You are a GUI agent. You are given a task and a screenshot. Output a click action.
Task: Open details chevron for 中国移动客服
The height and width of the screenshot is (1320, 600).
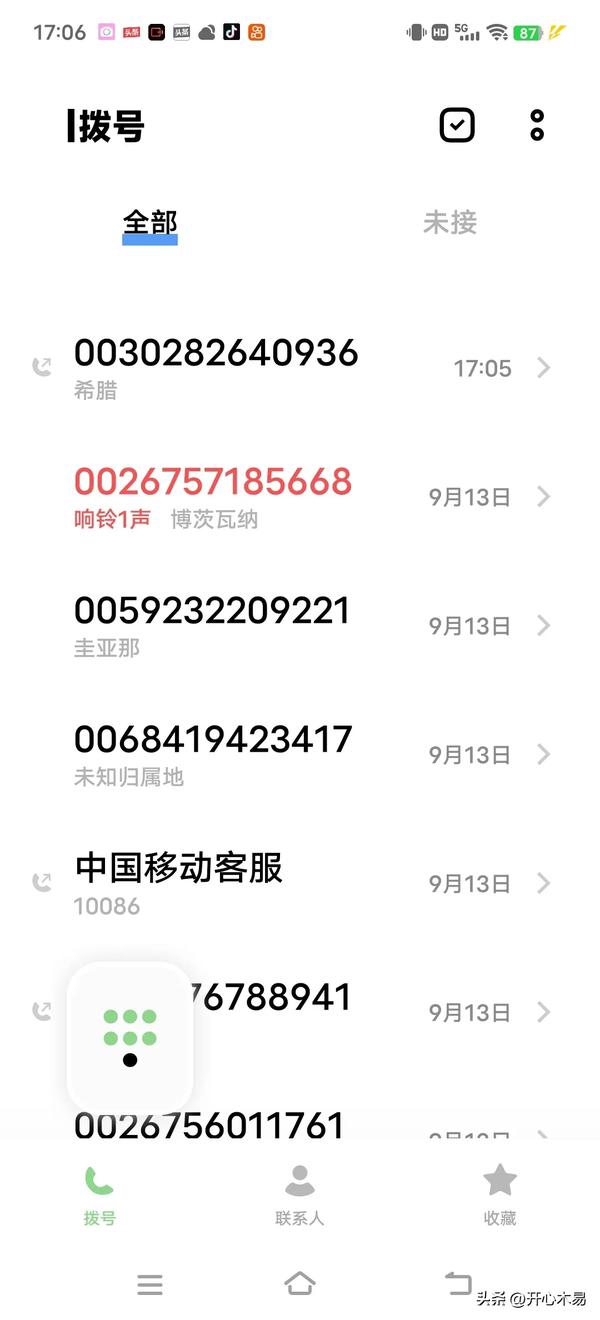(544, 884)
